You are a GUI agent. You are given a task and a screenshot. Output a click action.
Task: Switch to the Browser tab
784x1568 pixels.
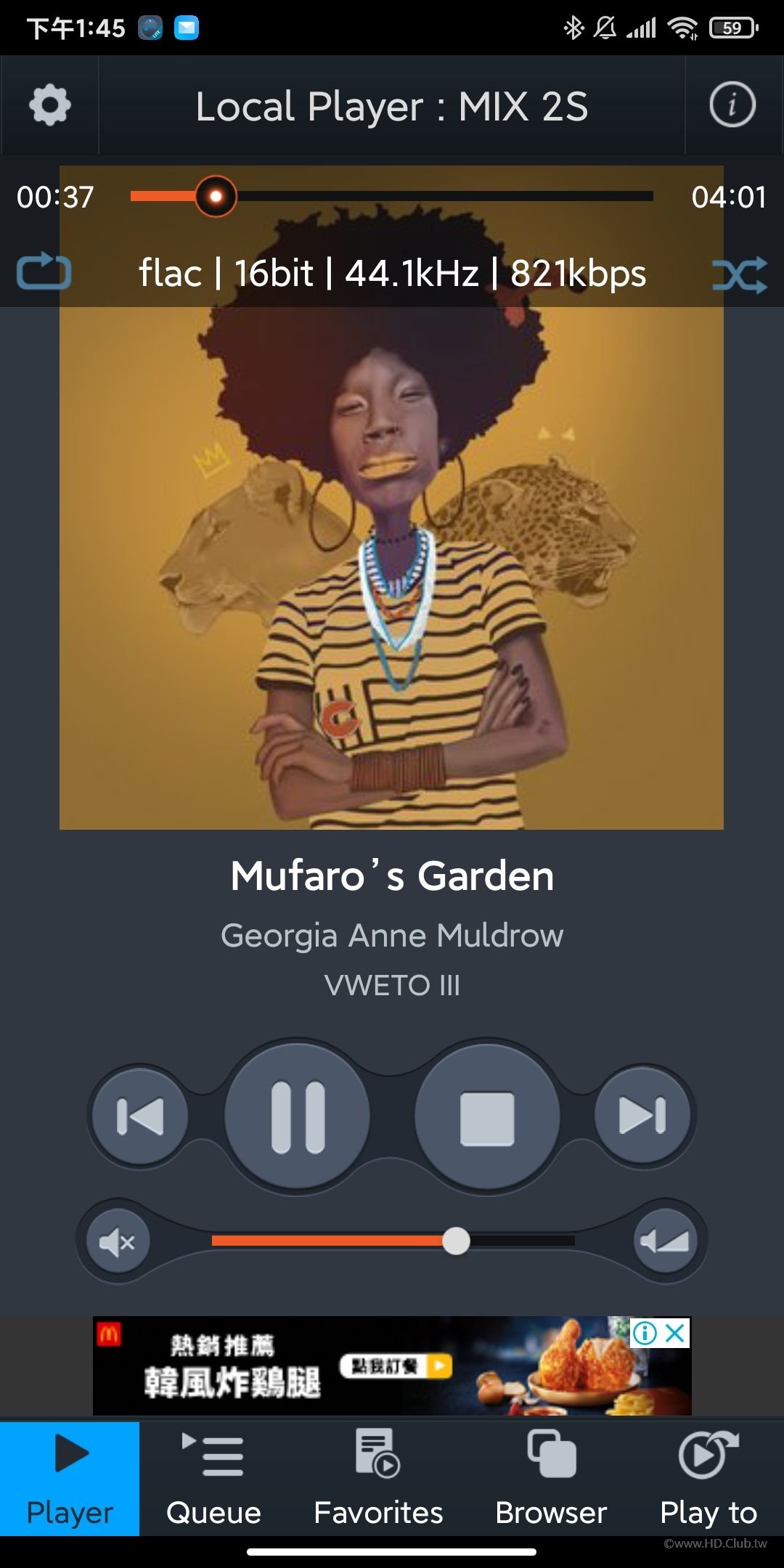coord(551,1478)
